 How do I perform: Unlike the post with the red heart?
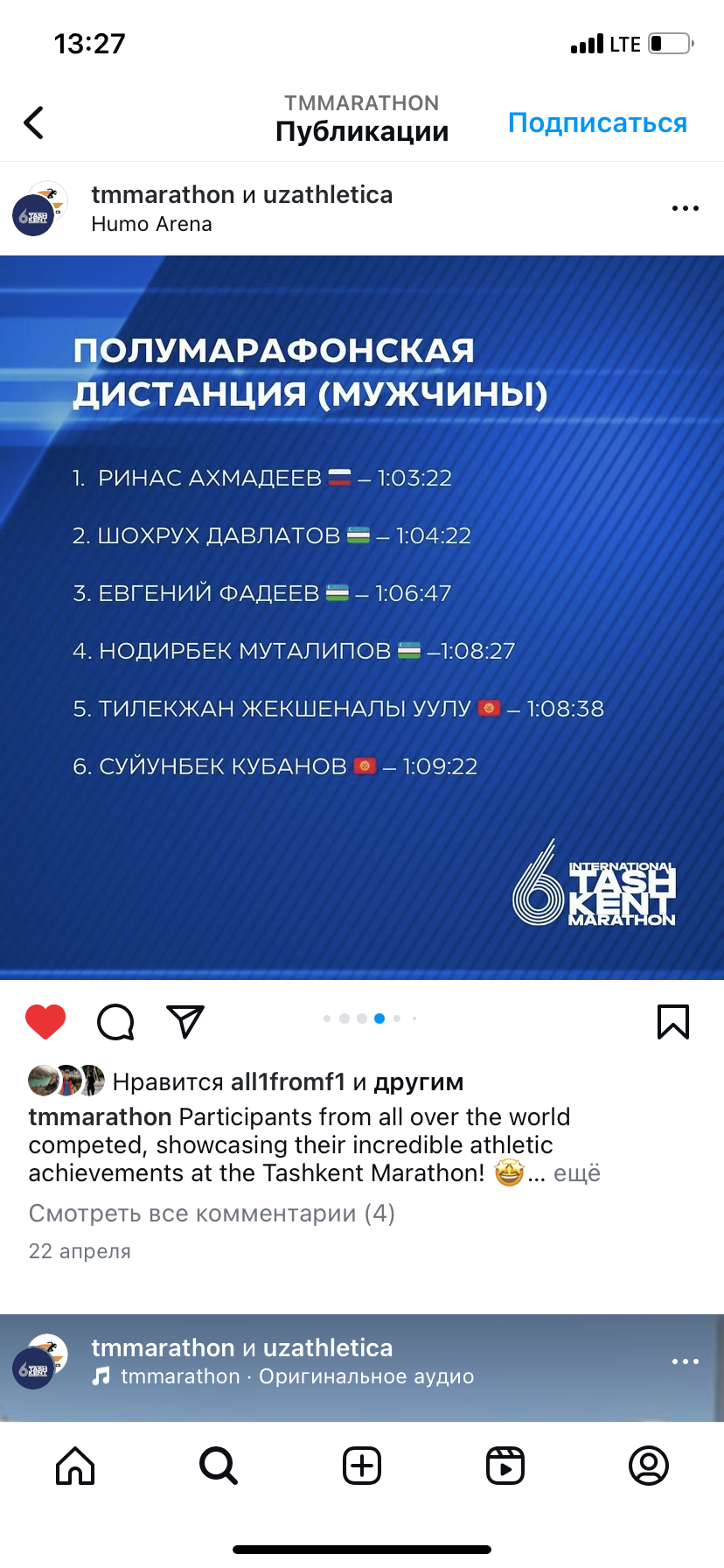pos(45,1021)
